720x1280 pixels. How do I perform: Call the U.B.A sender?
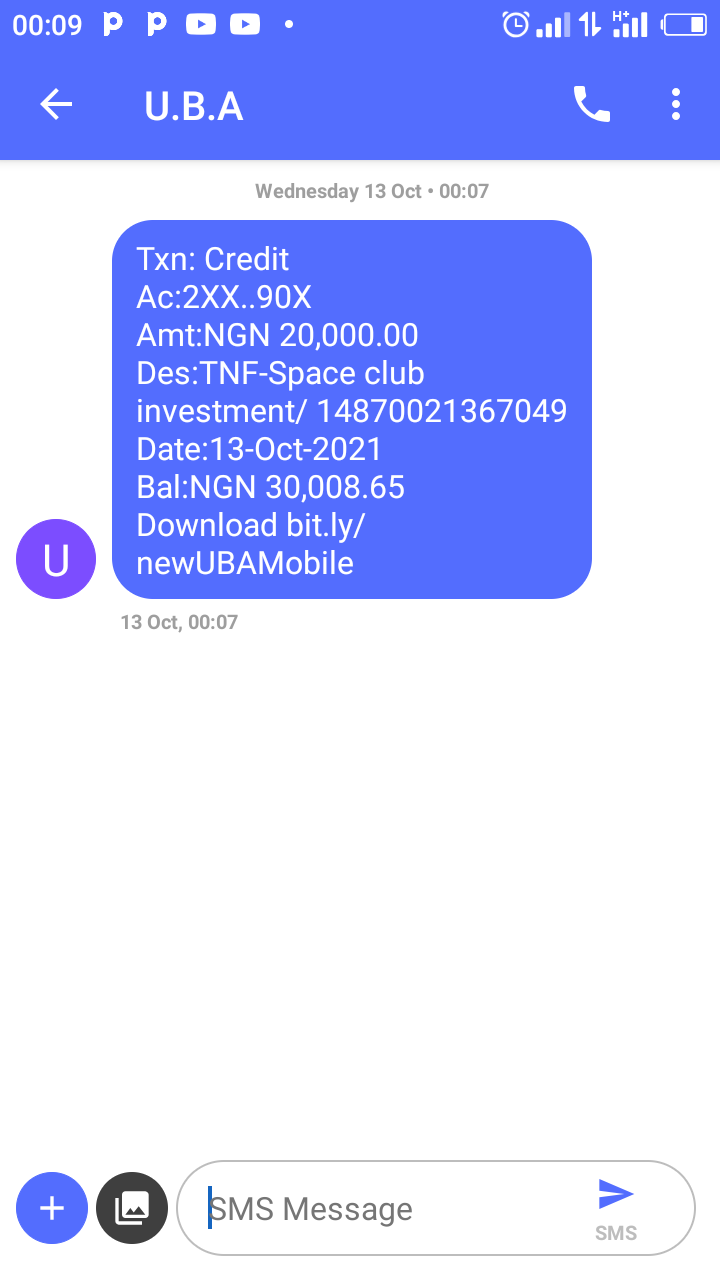pyautogui.click(x=591, y=105)
